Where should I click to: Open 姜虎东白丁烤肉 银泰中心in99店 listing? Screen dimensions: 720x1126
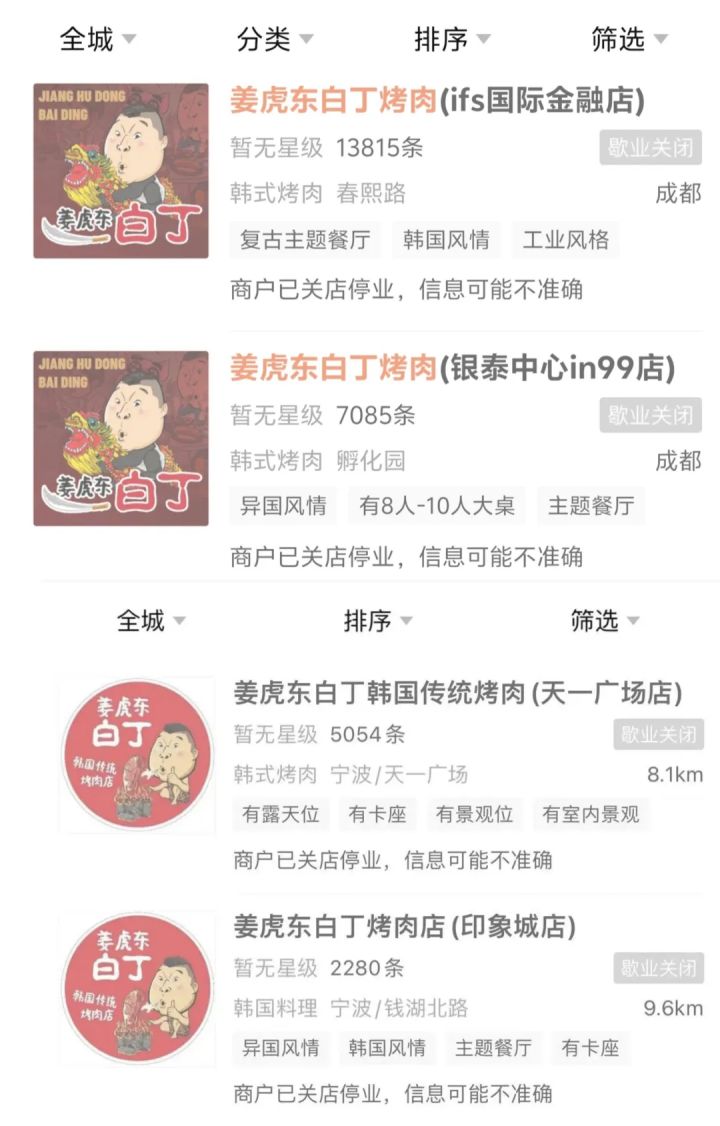click(x=452, y=368)
